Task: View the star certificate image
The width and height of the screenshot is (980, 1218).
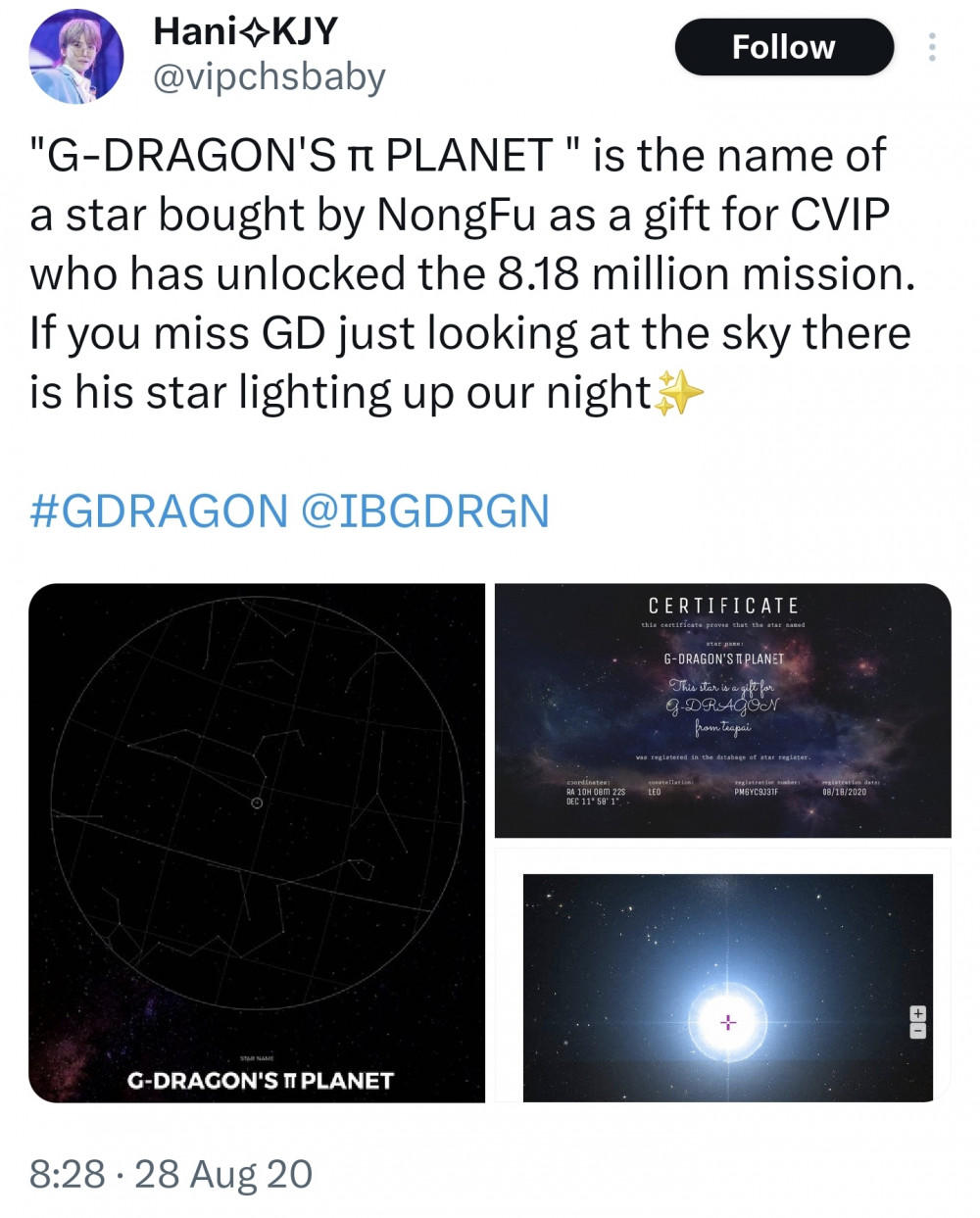Action: (722, 710)
